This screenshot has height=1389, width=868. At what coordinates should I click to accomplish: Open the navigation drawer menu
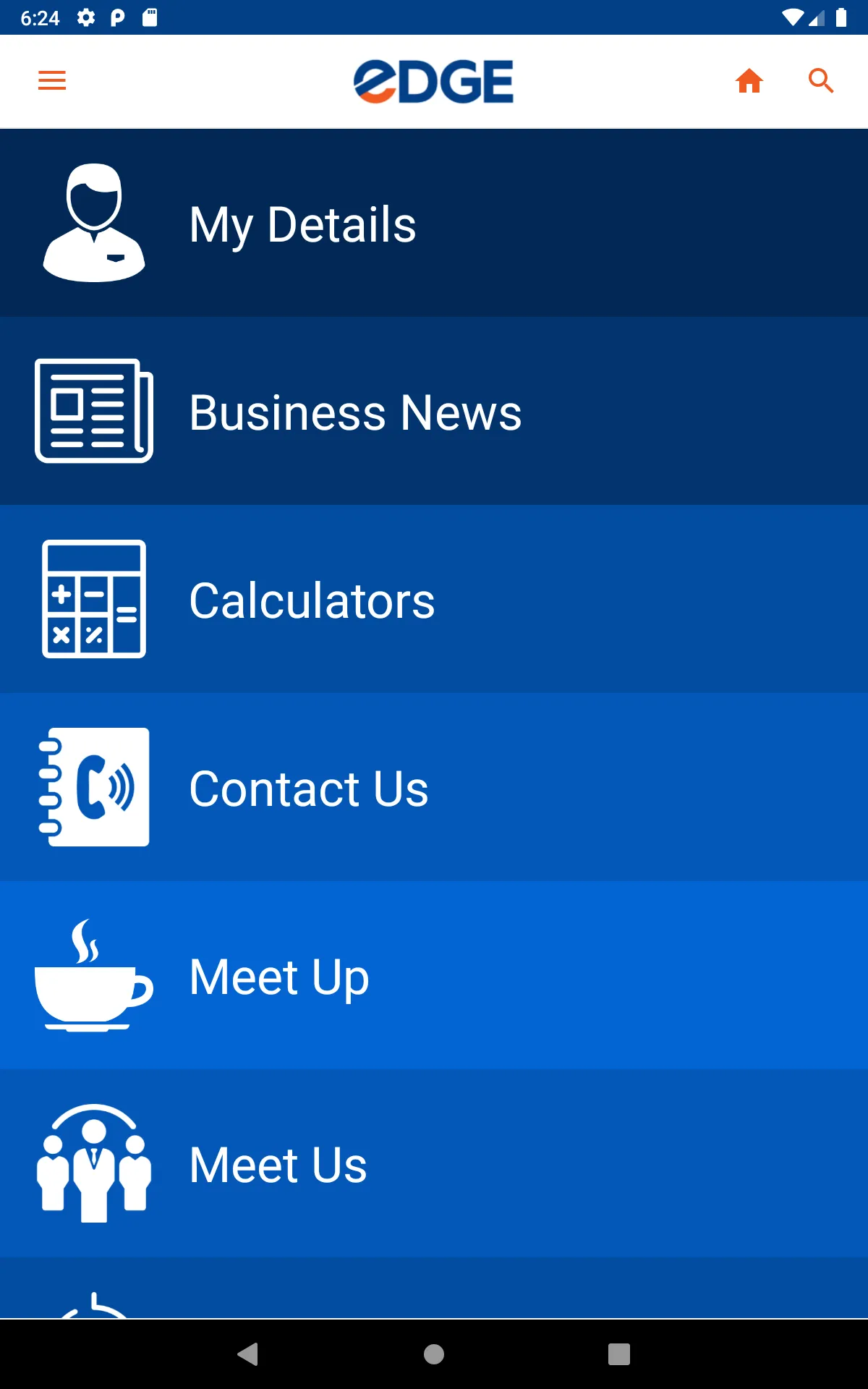[x=51, y=80]
